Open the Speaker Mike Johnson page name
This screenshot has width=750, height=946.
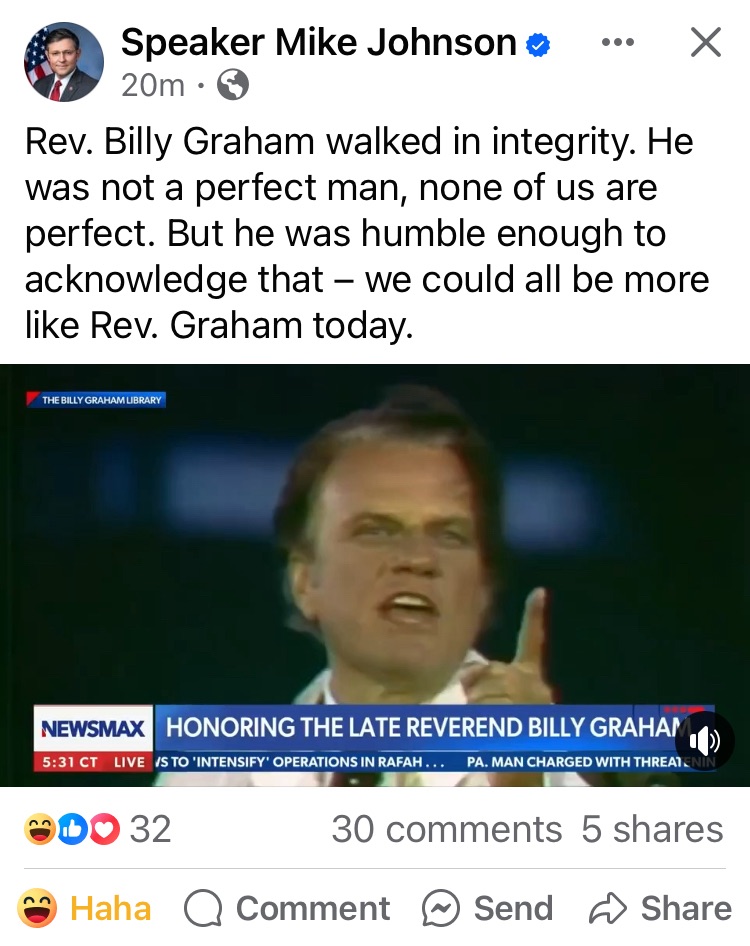click(318, 42)
